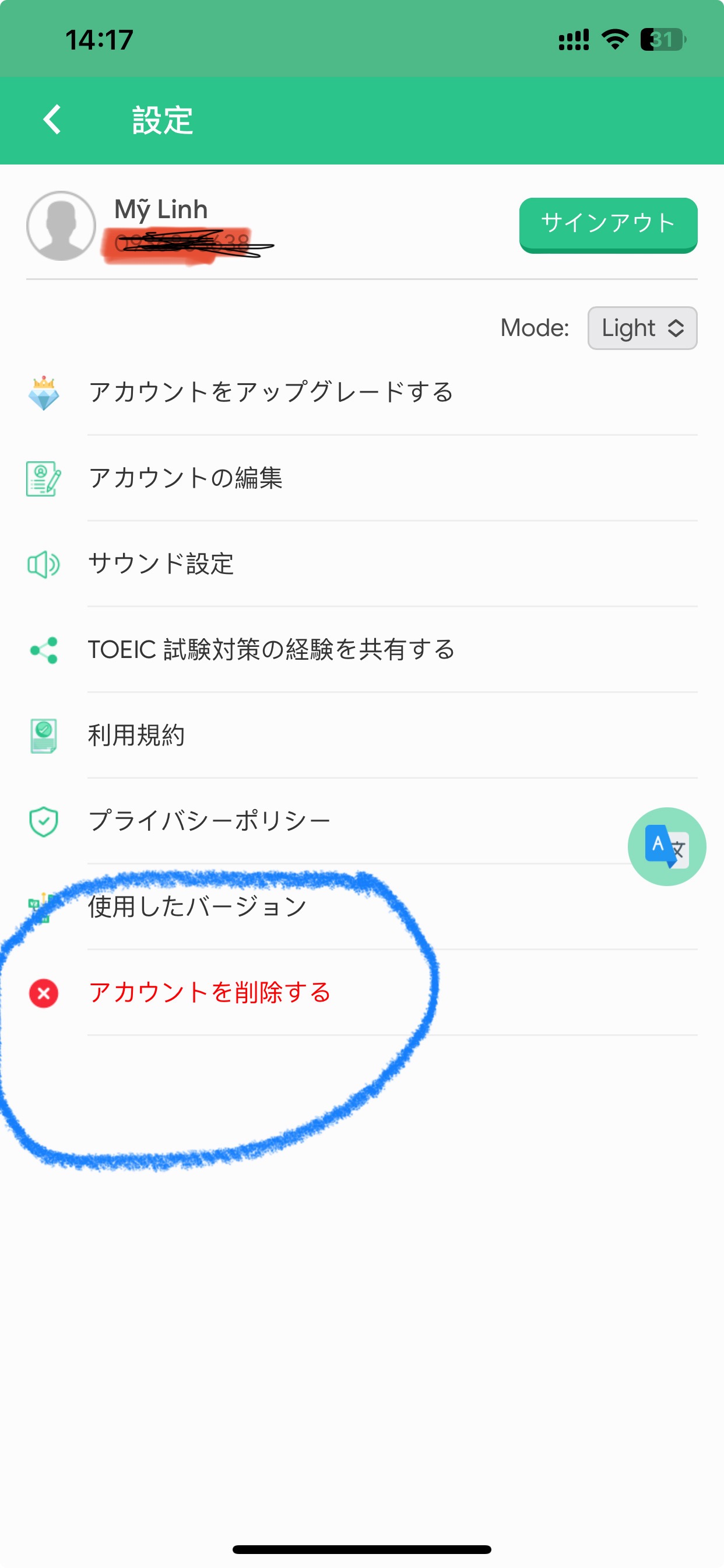Open the Mode dropdown showing Light
This screenshot has height=1568, width=724.
tap(642, 328)
